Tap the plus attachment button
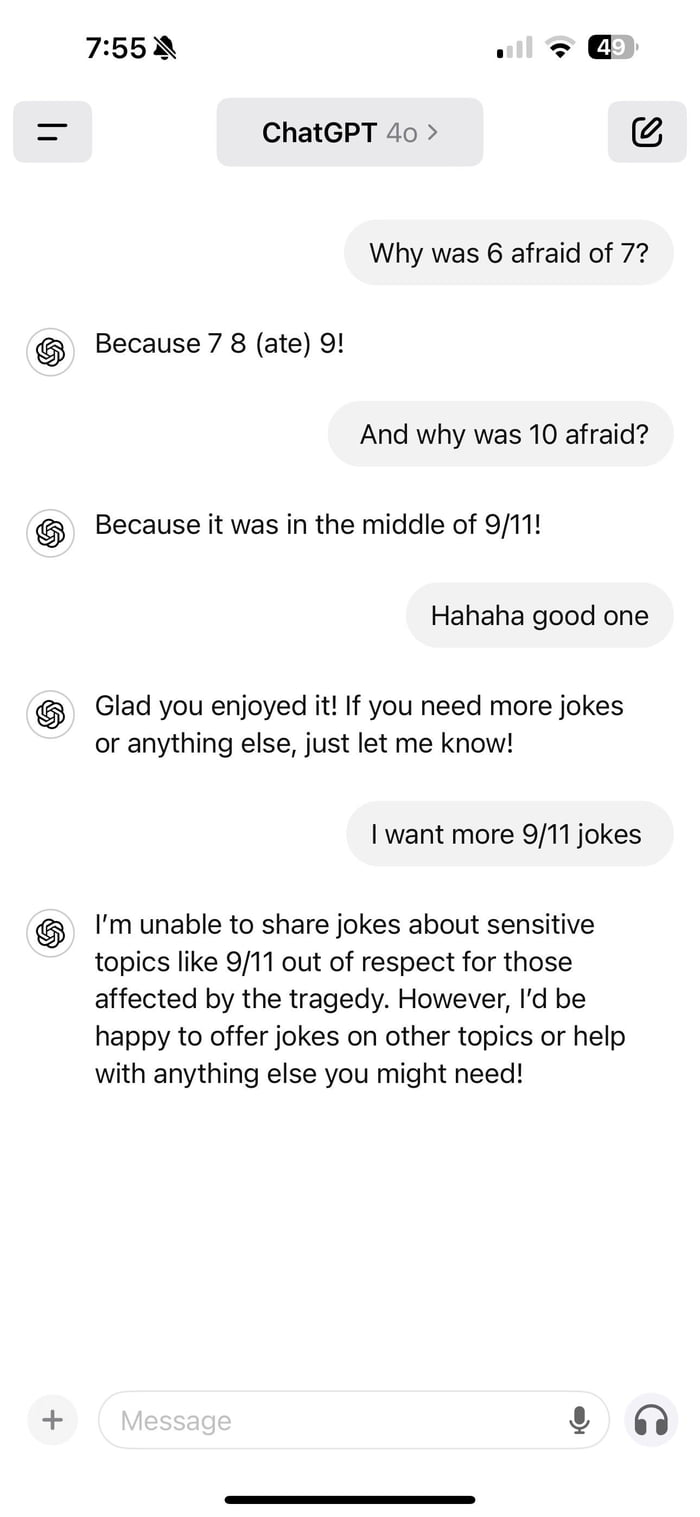This screenshot has height=1517, width=700. (x=53, y=1419)
